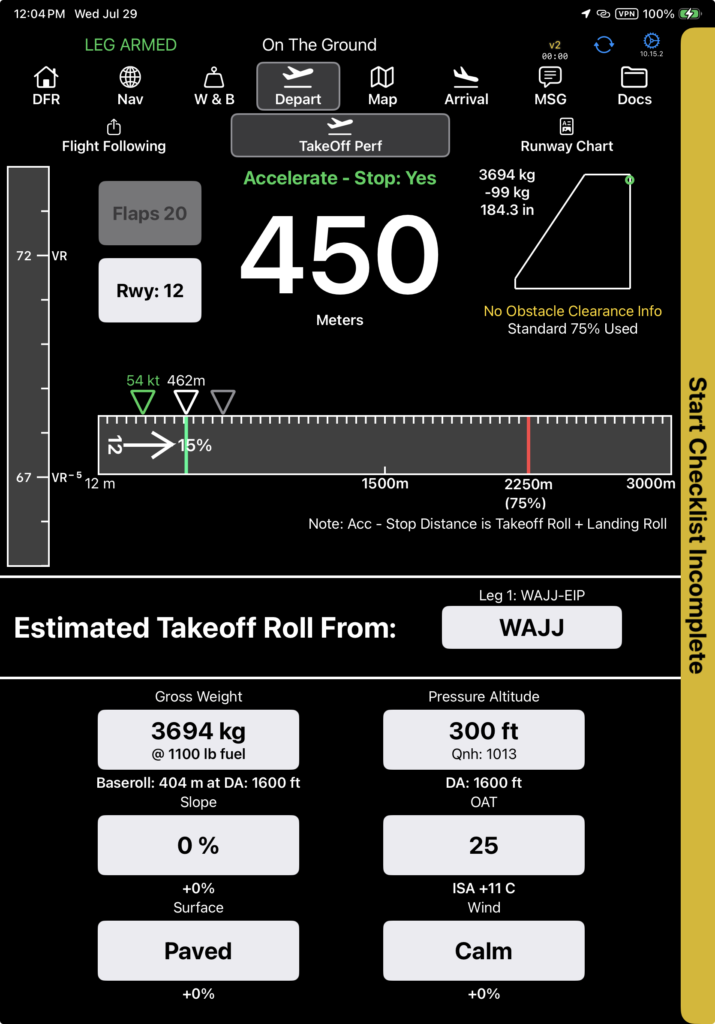Change Surface from Paved
This screenshot has height=1024, width=715.
pyautogui.click(x=199, y=951)
